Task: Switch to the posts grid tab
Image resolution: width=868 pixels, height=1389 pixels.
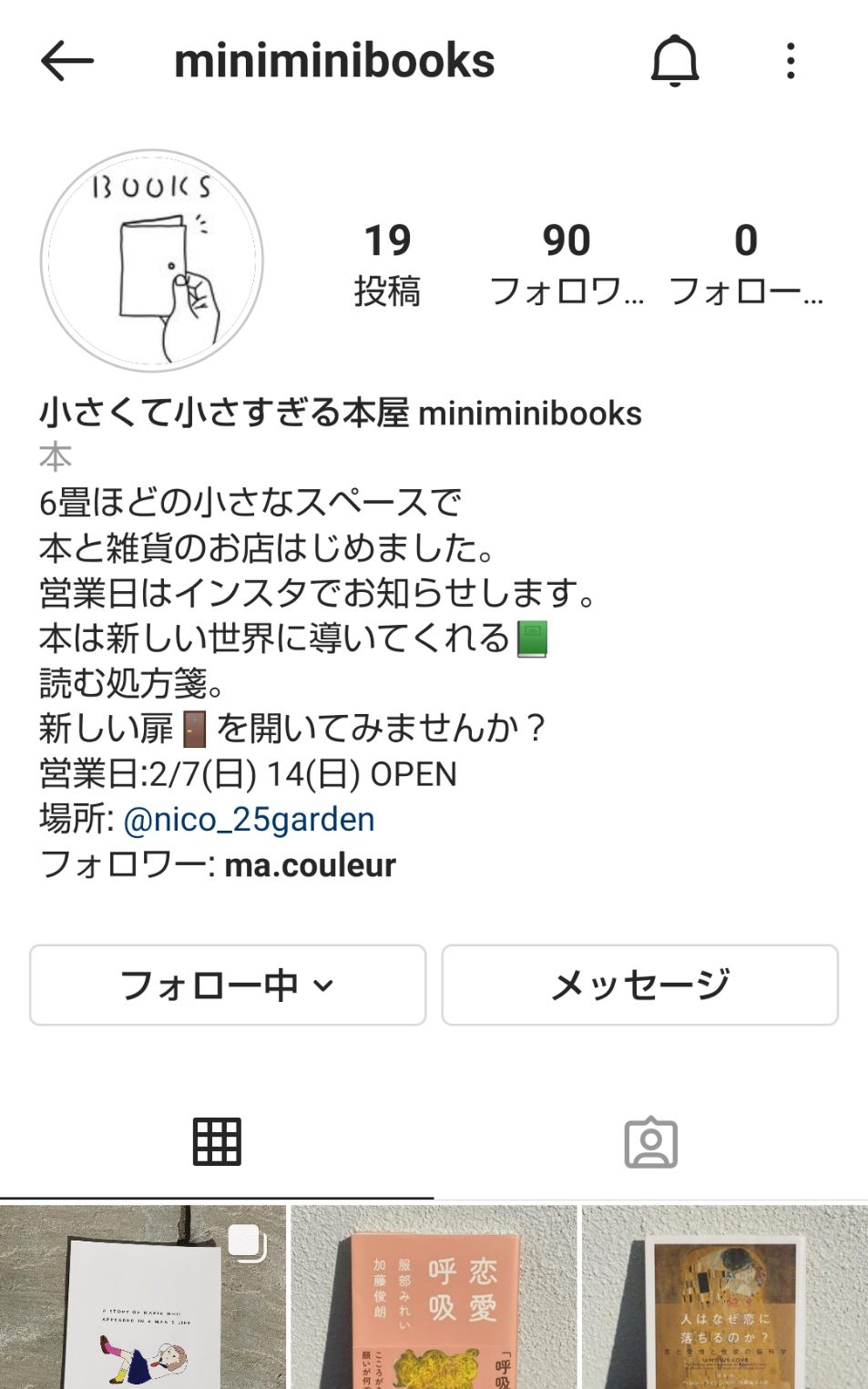Action: 217,1142
